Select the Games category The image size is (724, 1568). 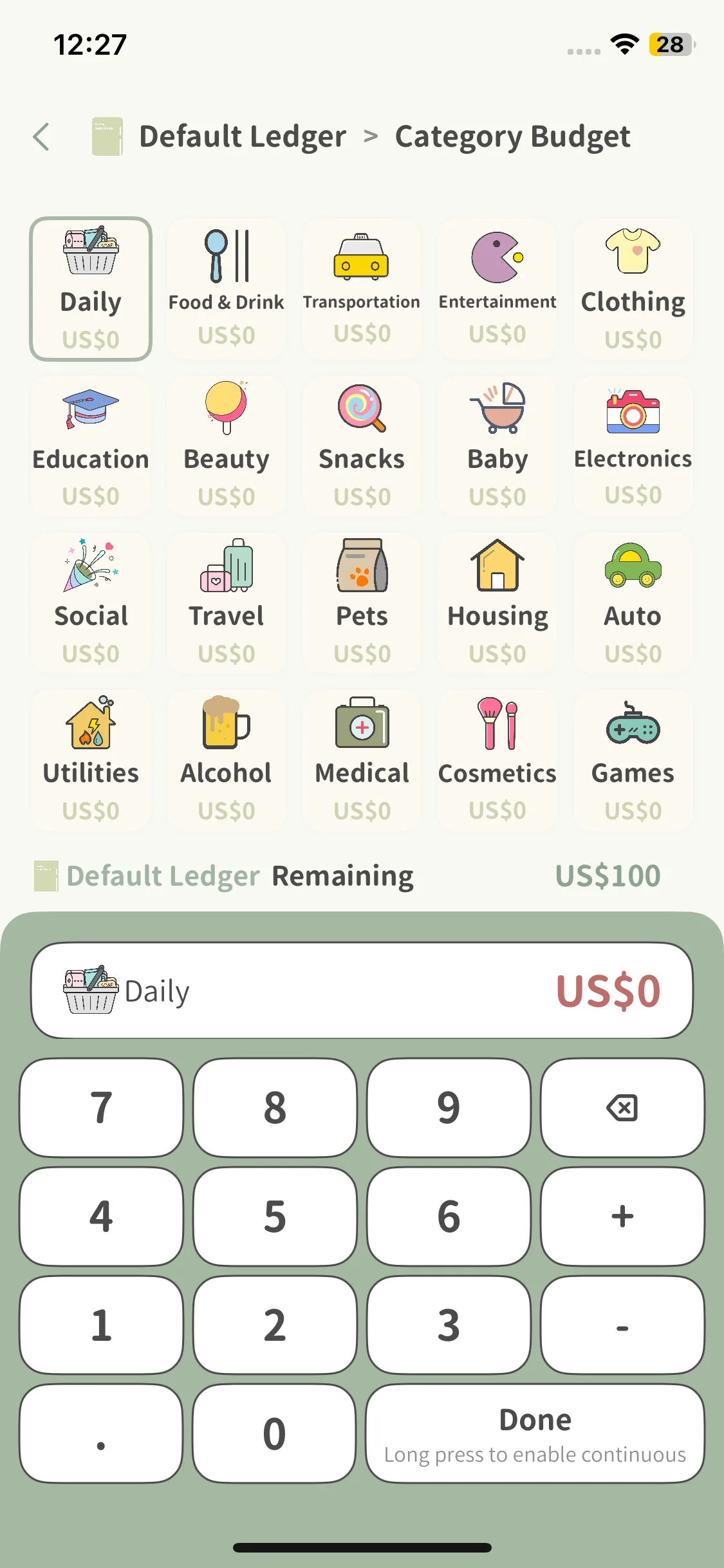[x=633, y=760]
